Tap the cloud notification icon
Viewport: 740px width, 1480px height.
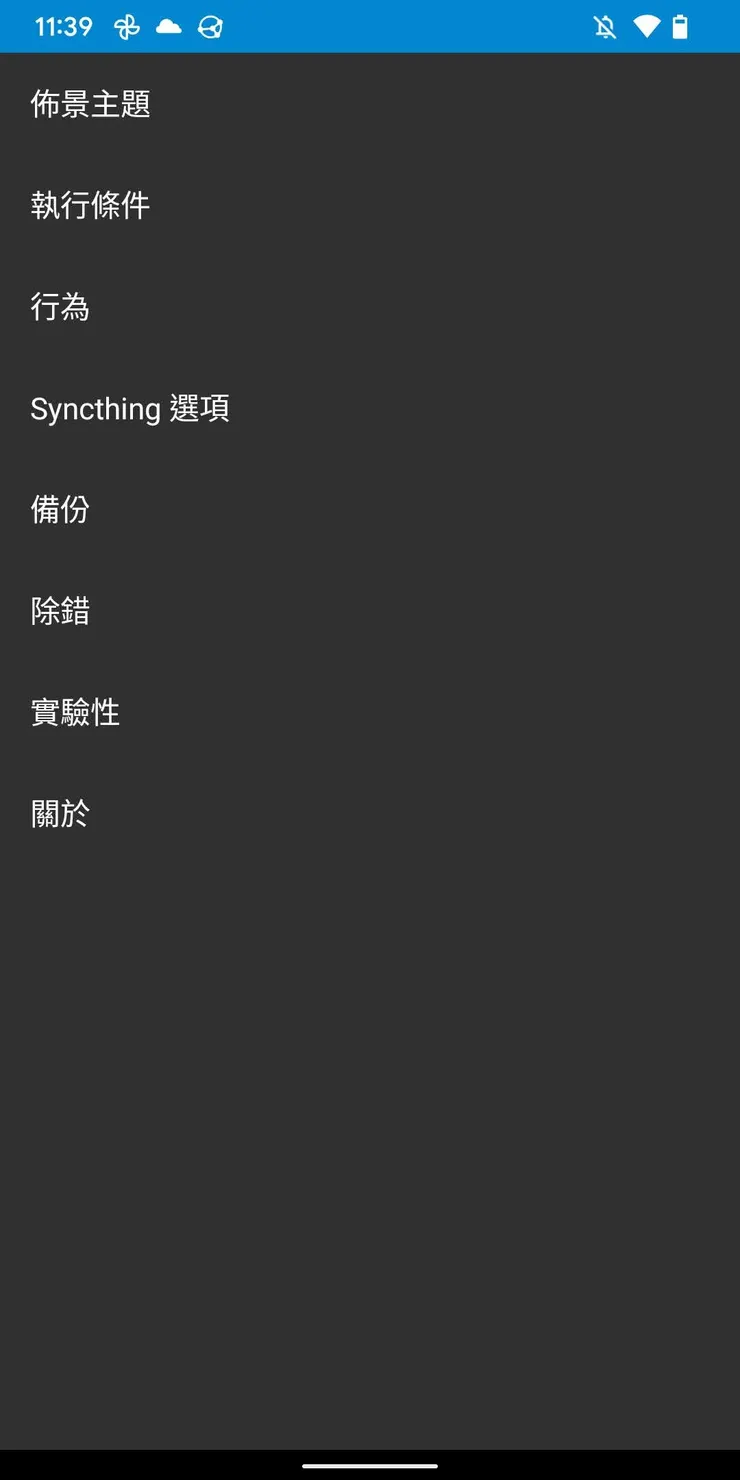click(x=169, y=26)
